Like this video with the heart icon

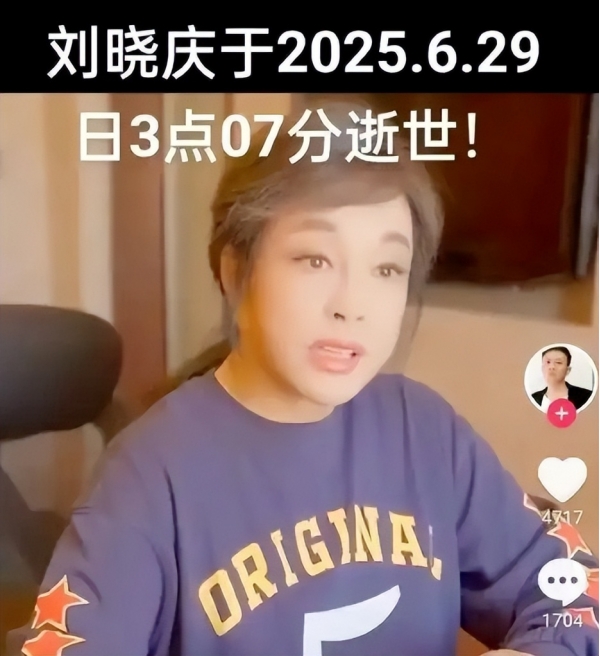click(562, 480)
